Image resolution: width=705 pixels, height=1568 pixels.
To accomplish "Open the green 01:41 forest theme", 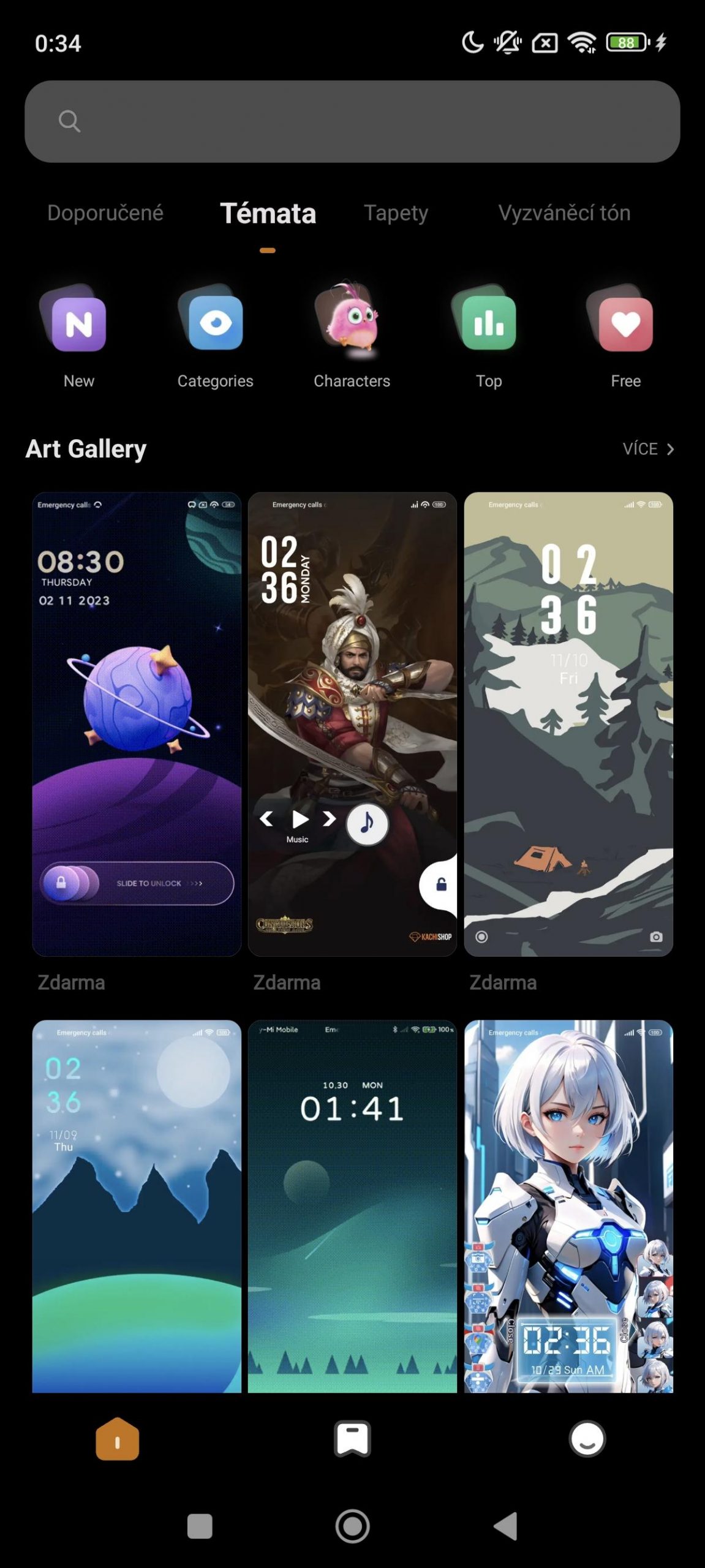I will coord(352,1206).
